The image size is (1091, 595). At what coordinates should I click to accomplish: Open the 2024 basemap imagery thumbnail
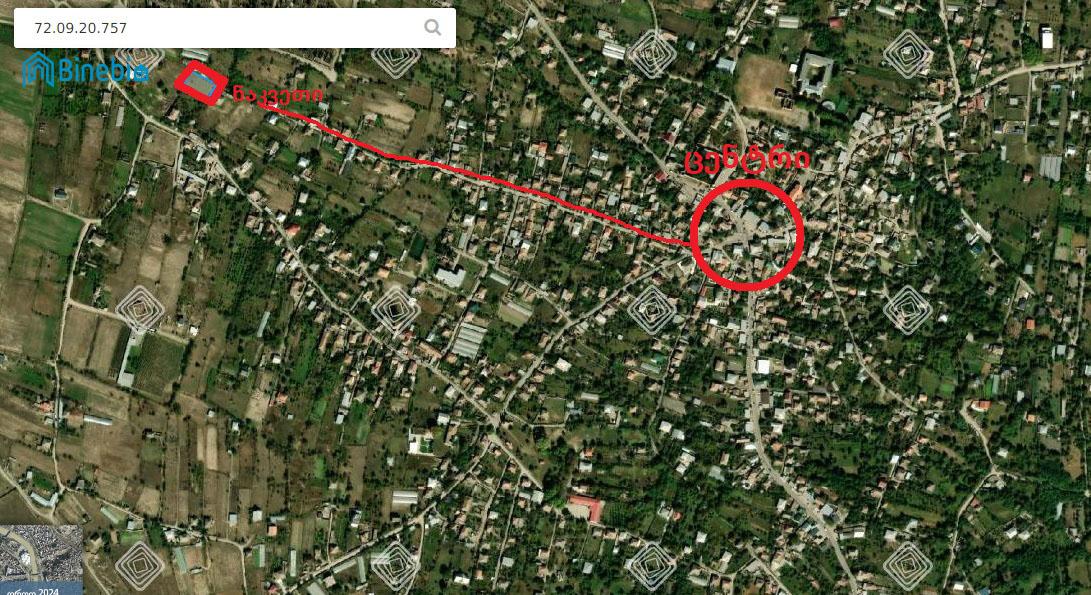tap(41, 558)
